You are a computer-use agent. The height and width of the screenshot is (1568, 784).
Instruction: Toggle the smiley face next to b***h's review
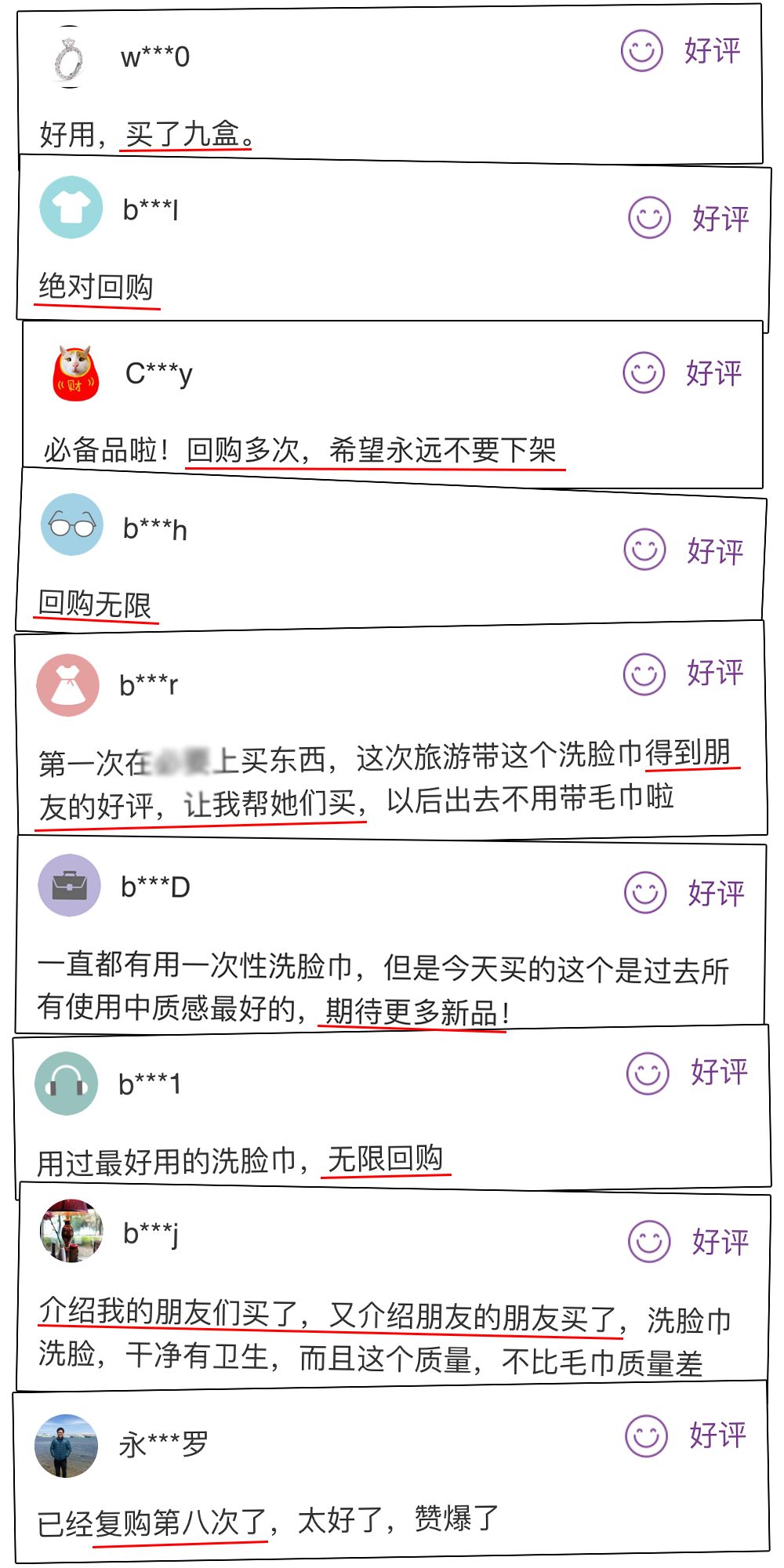tap(645, 549)
